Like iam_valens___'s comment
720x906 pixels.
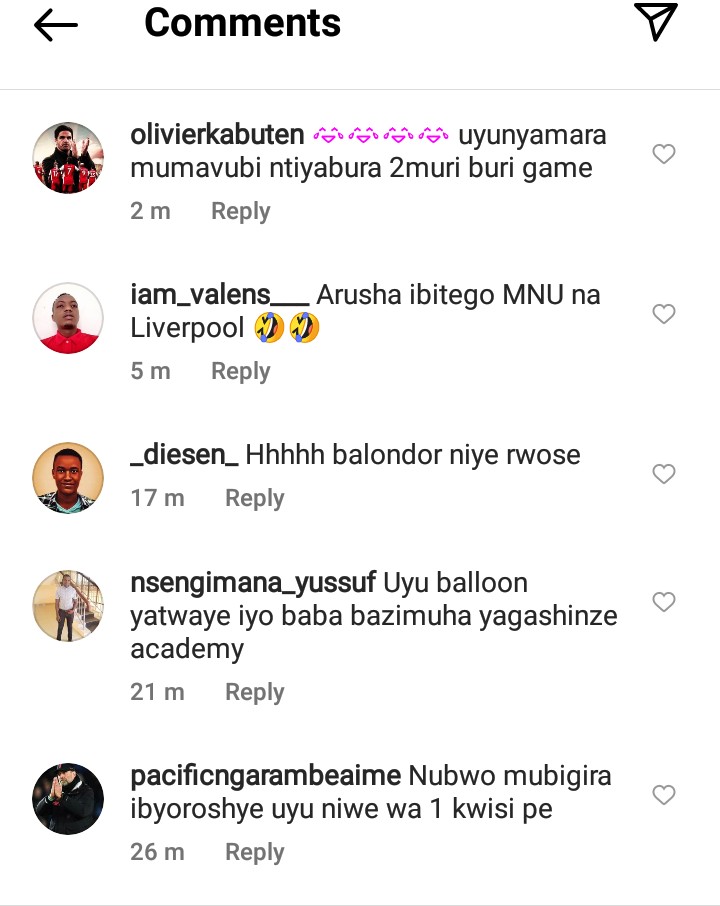tap(664, 314)
